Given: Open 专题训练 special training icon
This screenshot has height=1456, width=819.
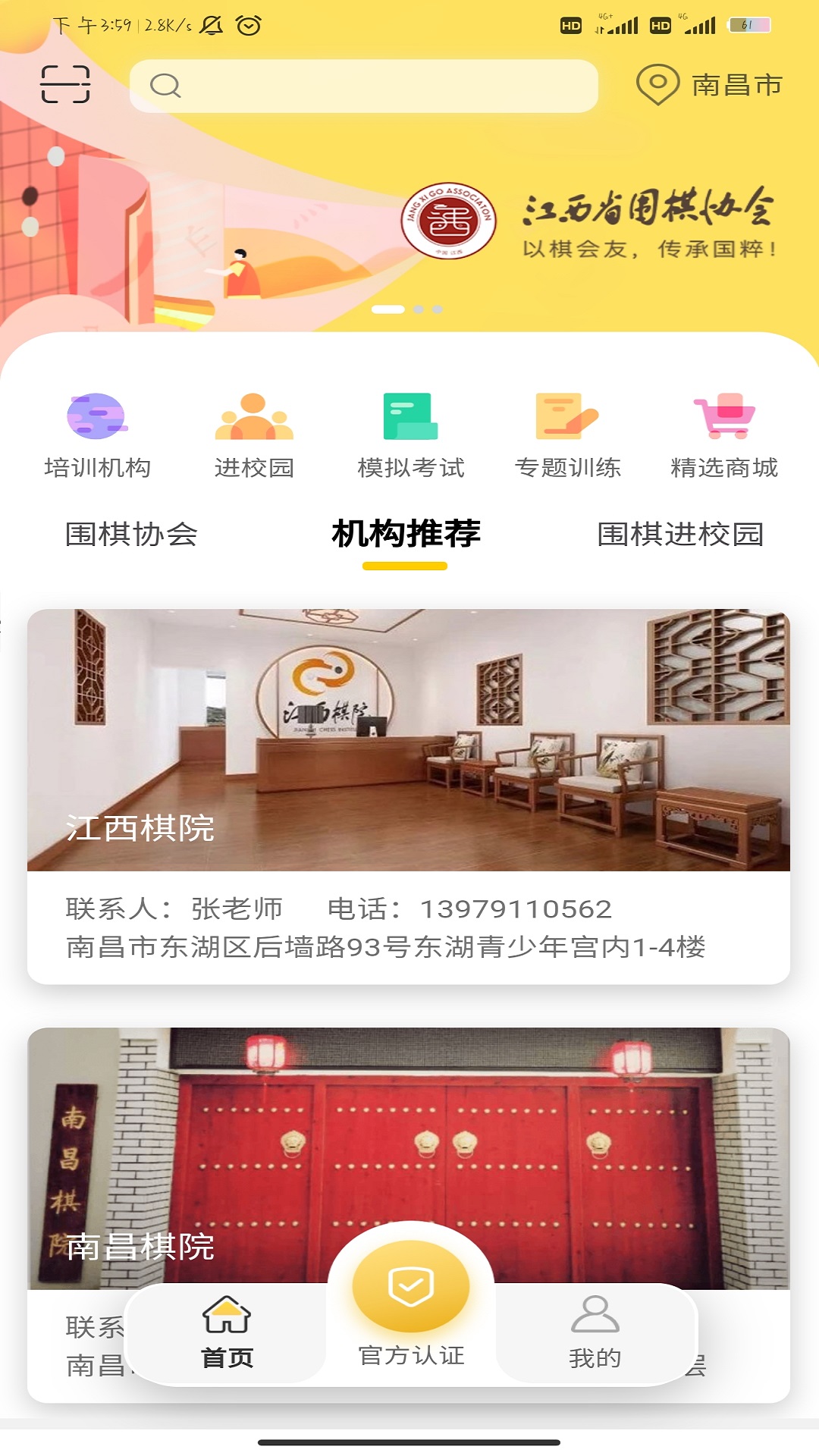Looking at the screenshot, I should [569, 417].
